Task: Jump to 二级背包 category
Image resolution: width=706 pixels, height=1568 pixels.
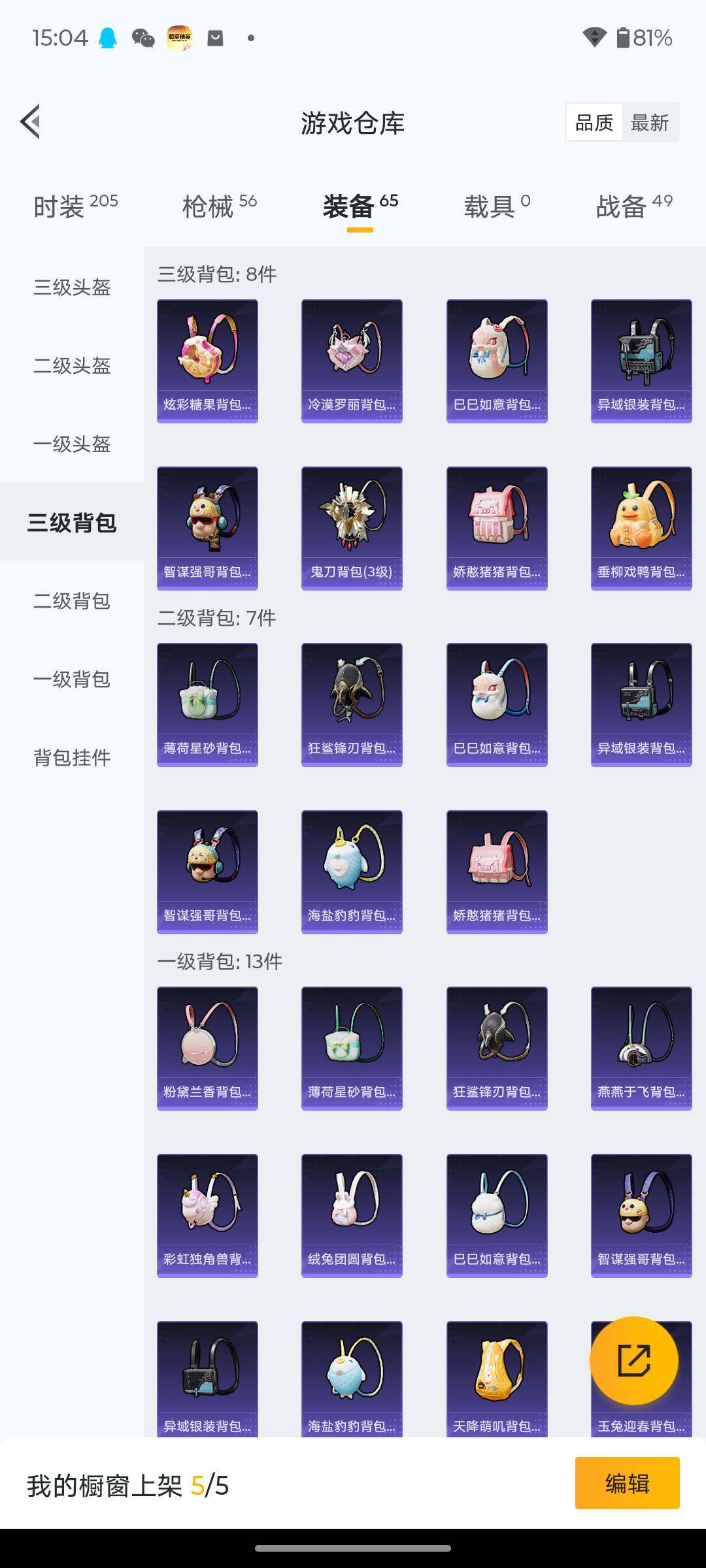Action: (72, 600)
